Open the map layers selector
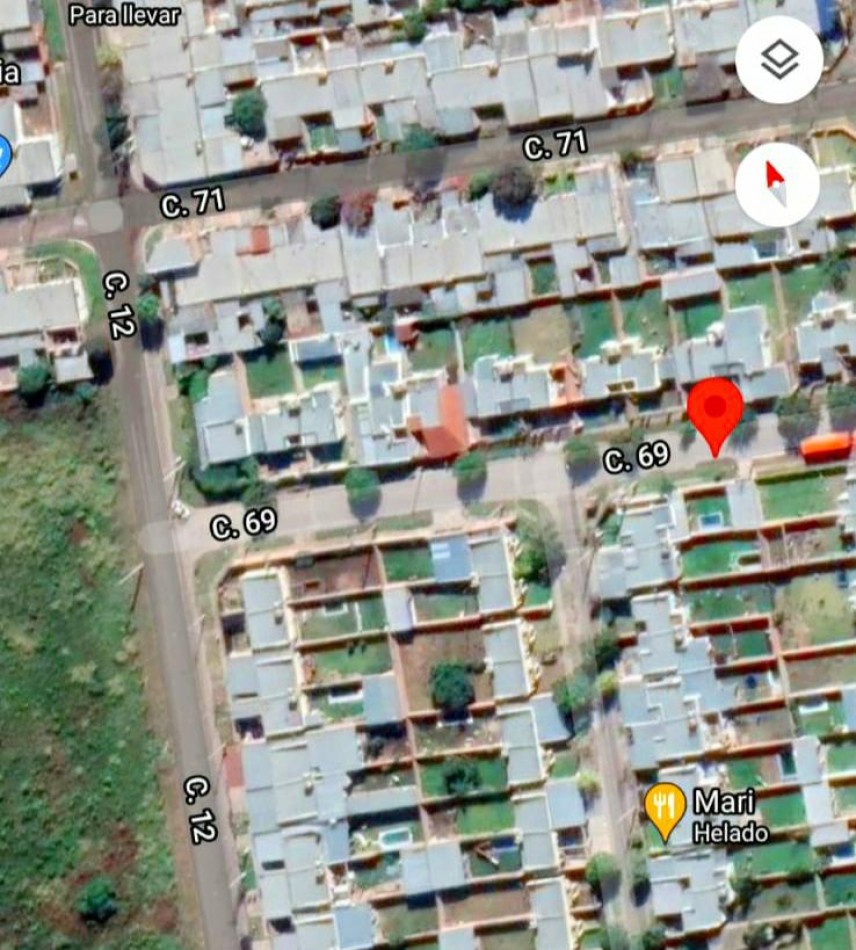The width and height of the screenshot is (856, 950). pyautogui.click(x=779, y=60)
